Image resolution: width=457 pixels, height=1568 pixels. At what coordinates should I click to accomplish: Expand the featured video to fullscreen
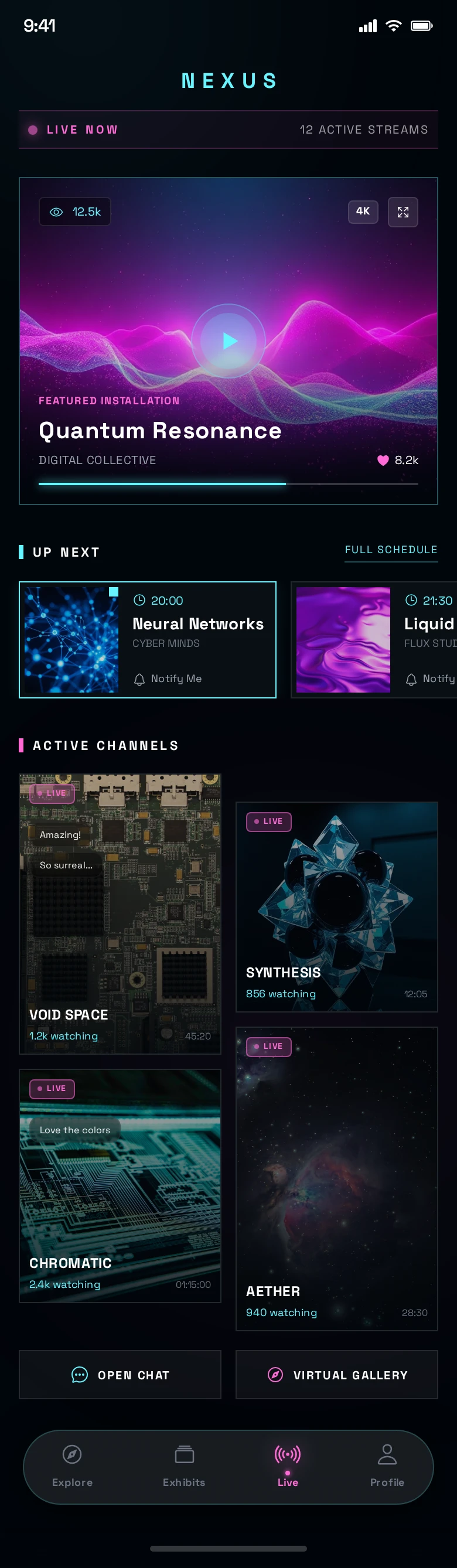point(403,212)
